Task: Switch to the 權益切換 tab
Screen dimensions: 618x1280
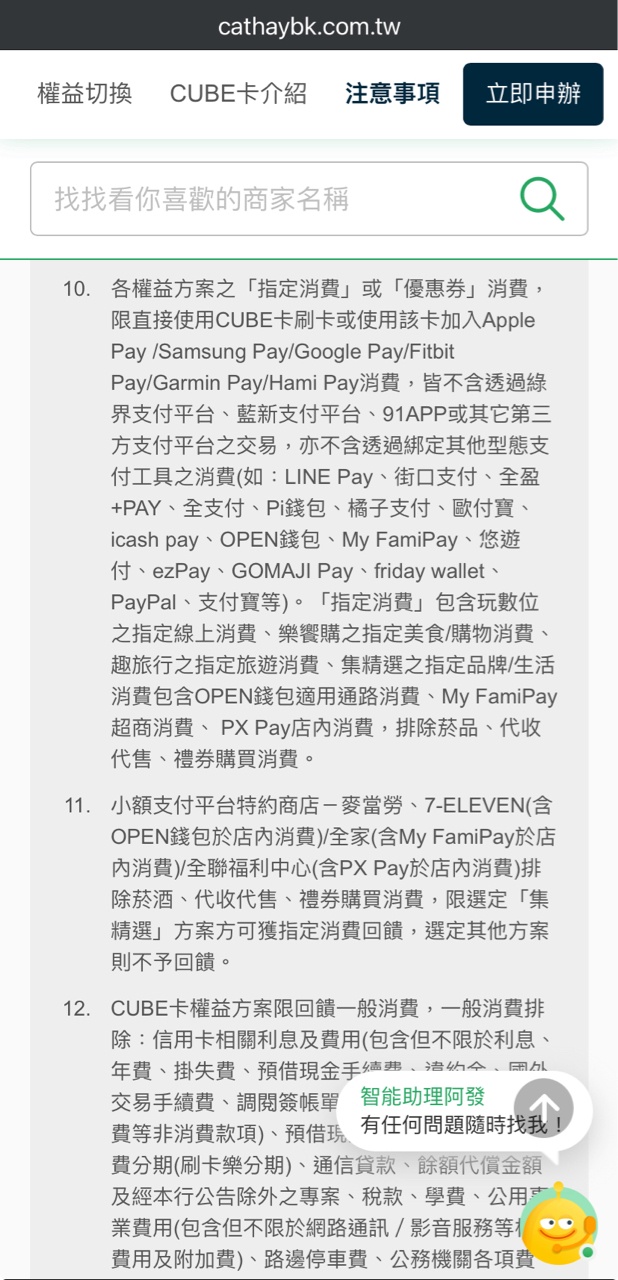Action: [85, 94]
